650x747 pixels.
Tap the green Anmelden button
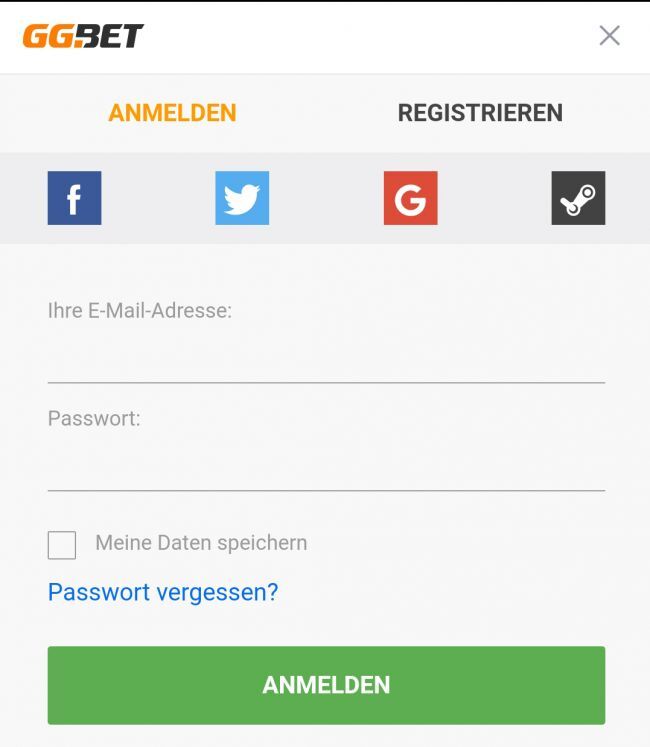click(326, 685)
